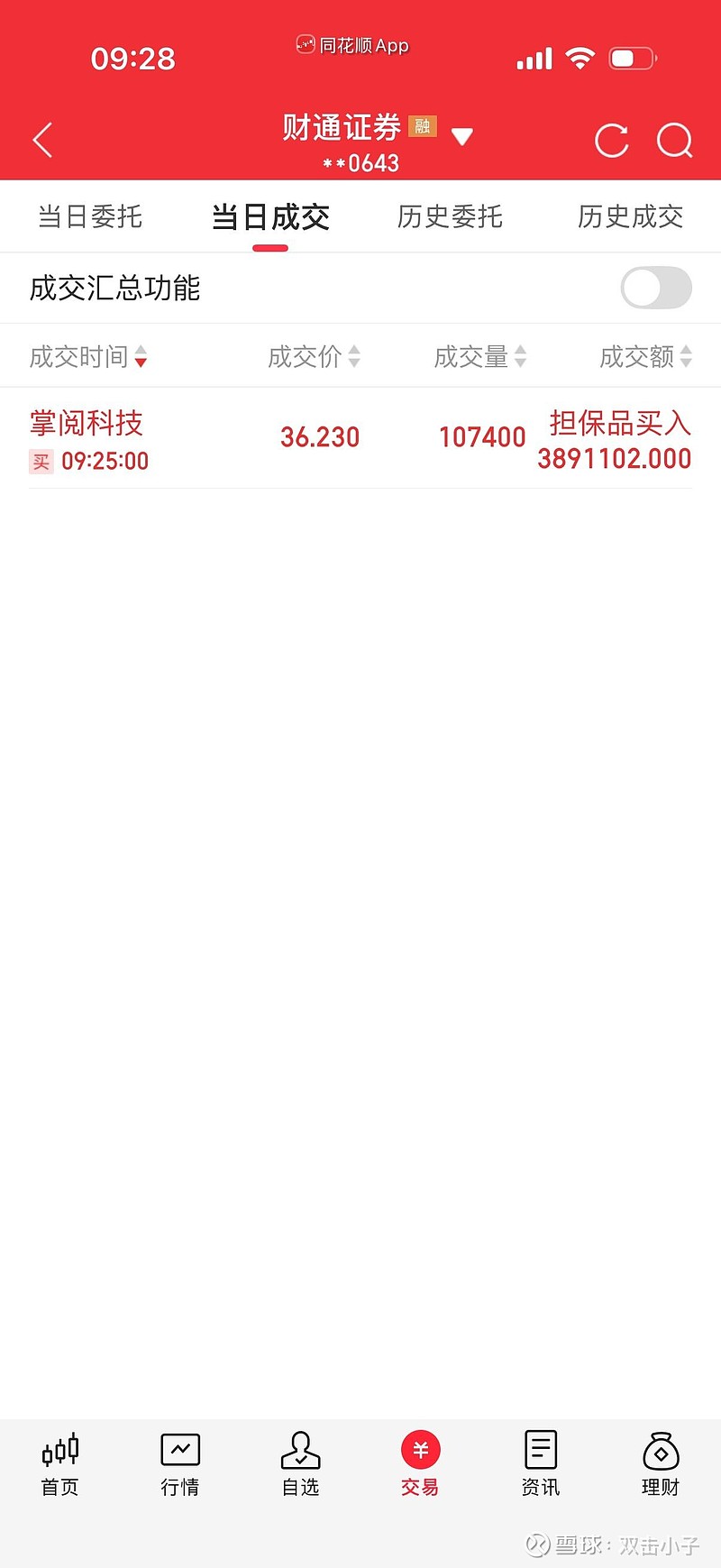Switch to the 自选 watchlist tab

click(x=300, y=1465)
